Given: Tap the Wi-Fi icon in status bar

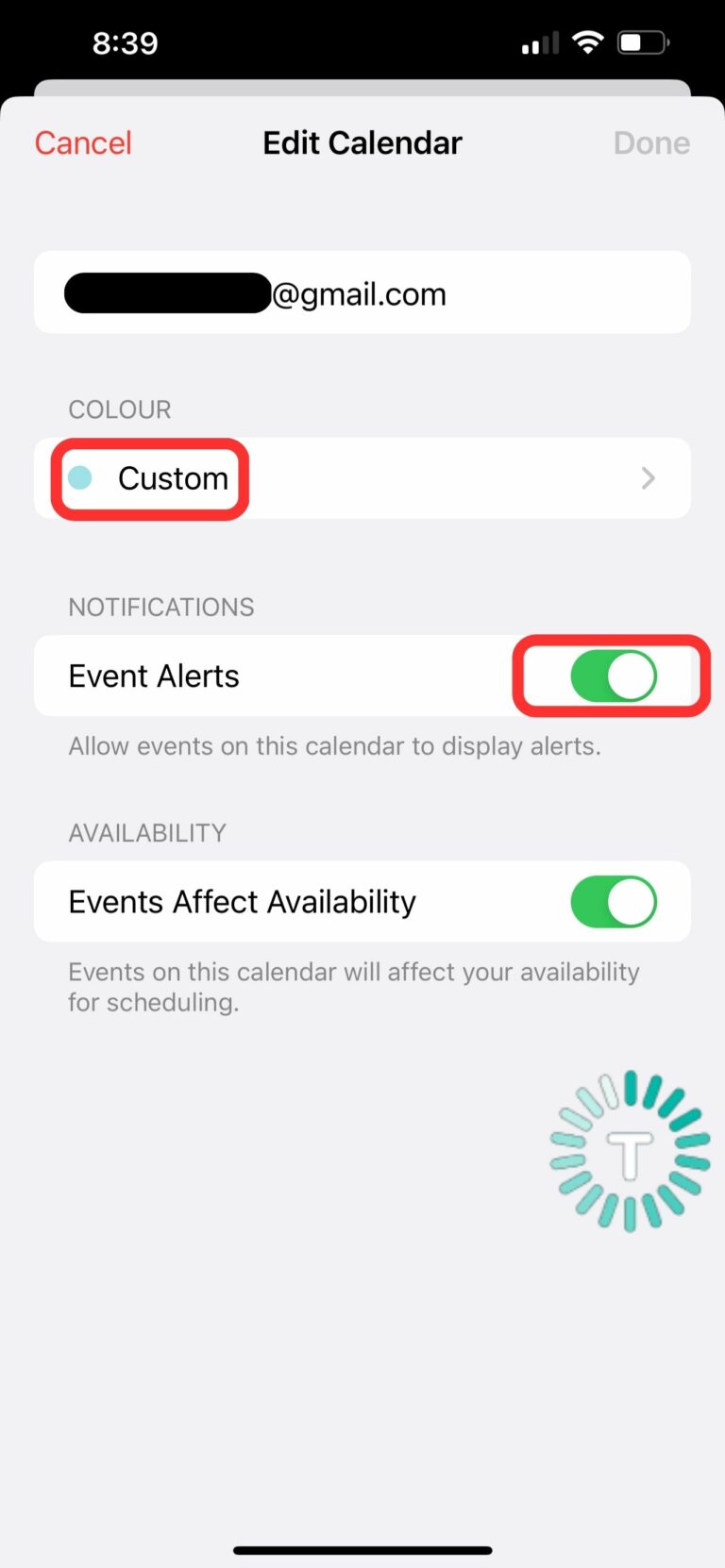Looking at the screenshot, I should click(x=587, y=42).
